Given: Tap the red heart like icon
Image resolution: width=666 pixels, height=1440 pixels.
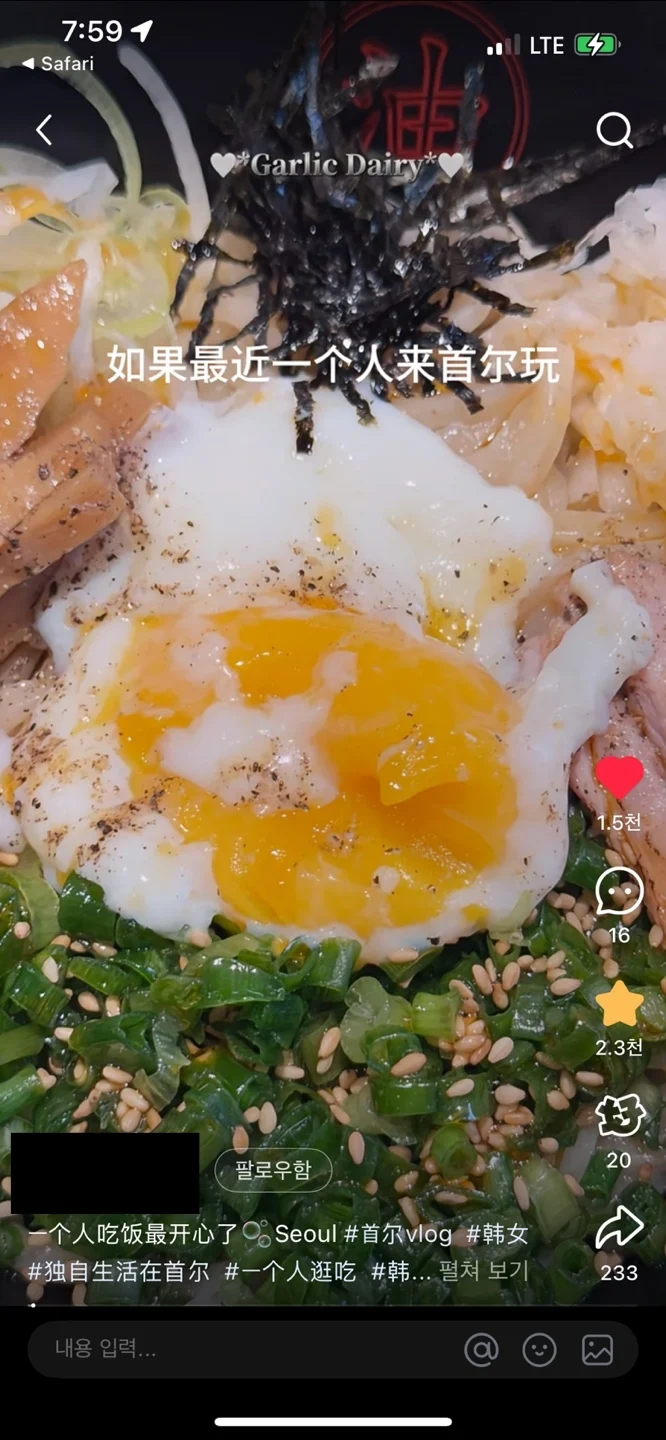Looking at the screenshot, I should (619, 778).
